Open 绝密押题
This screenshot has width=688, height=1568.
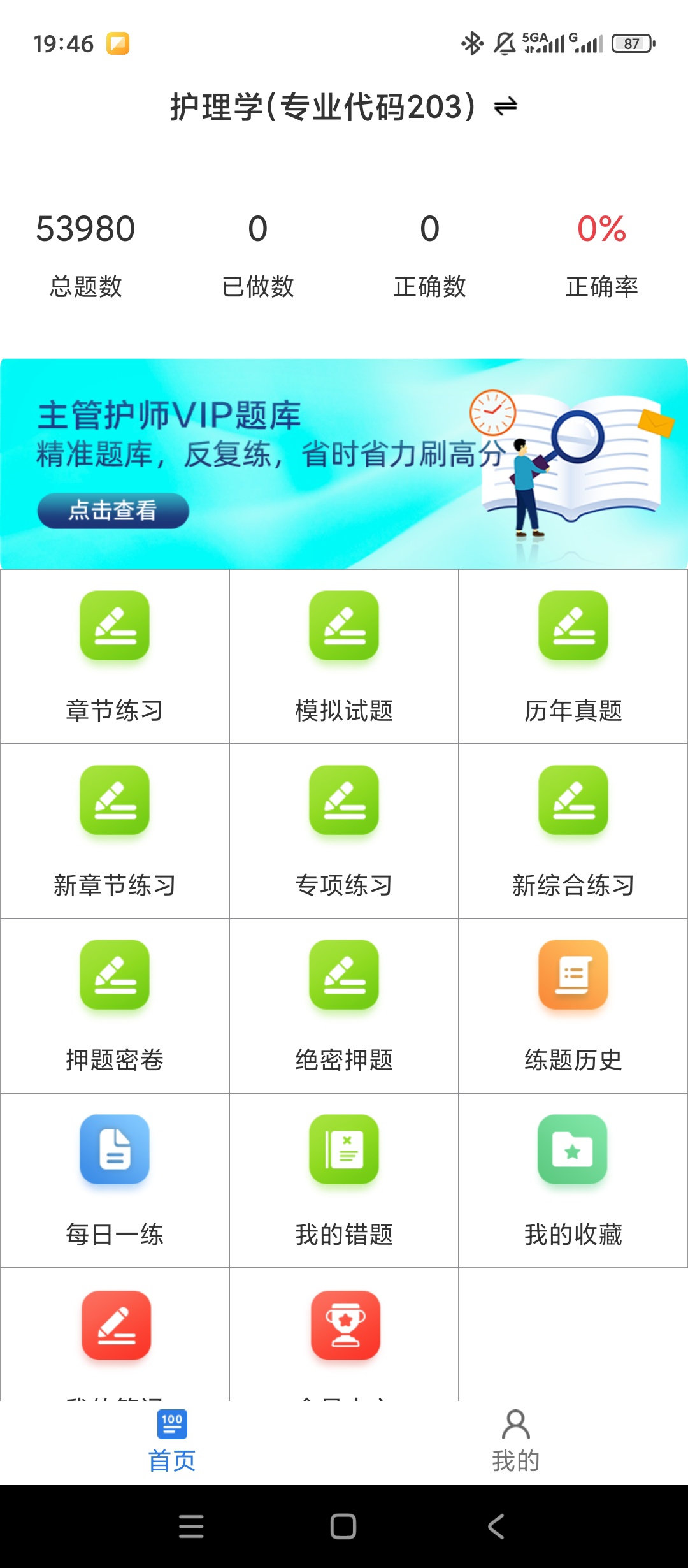pyautogui.click(x=344, y=1006)
